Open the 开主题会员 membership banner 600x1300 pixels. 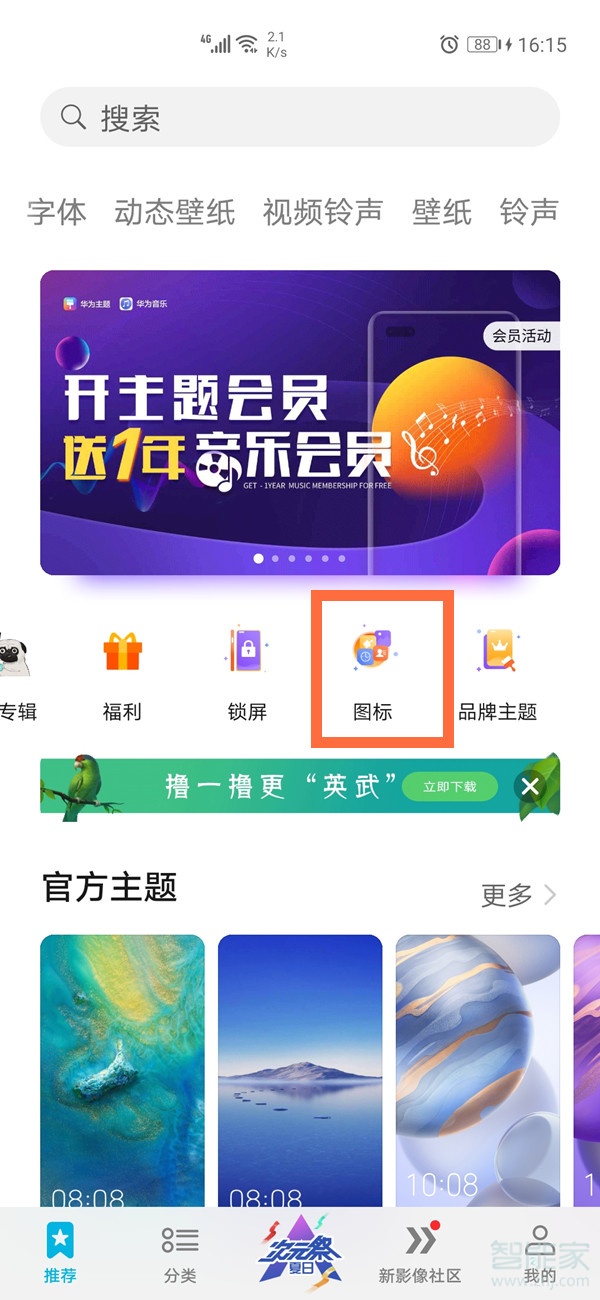(300, 422)
